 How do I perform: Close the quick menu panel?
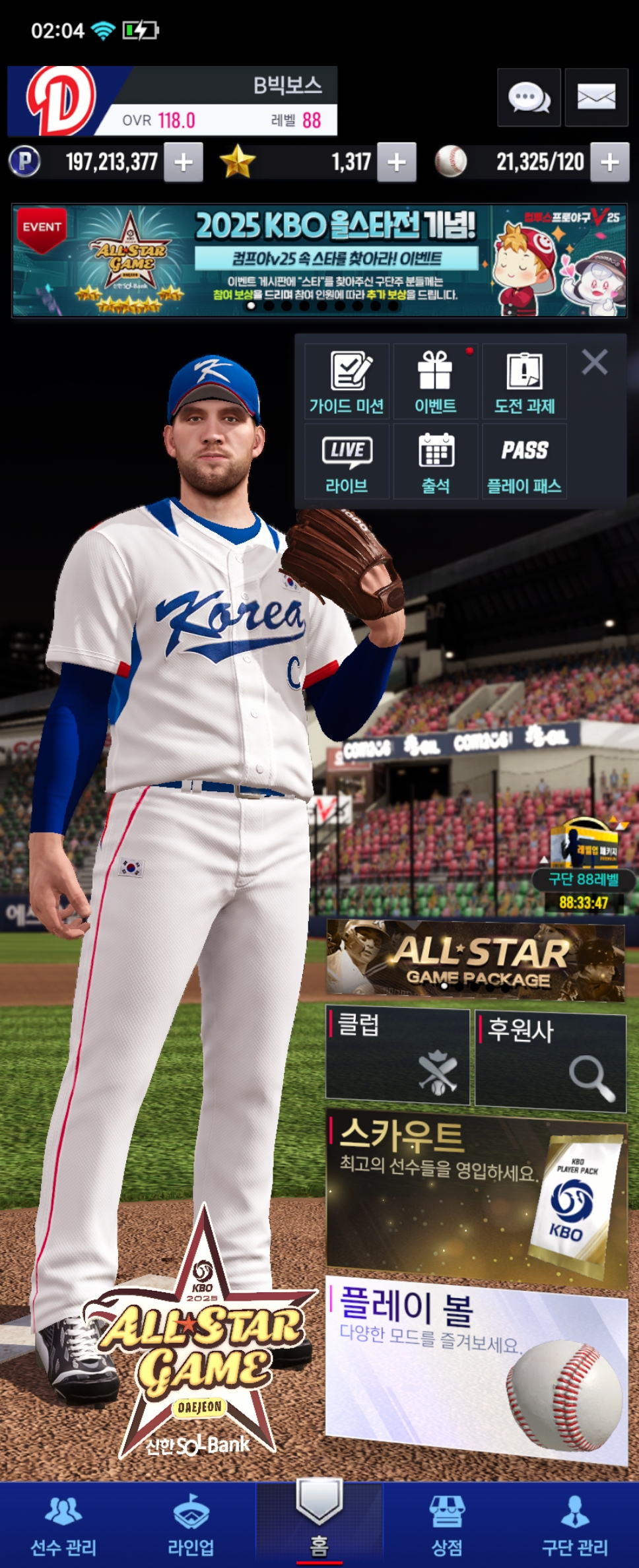[594, 362]
